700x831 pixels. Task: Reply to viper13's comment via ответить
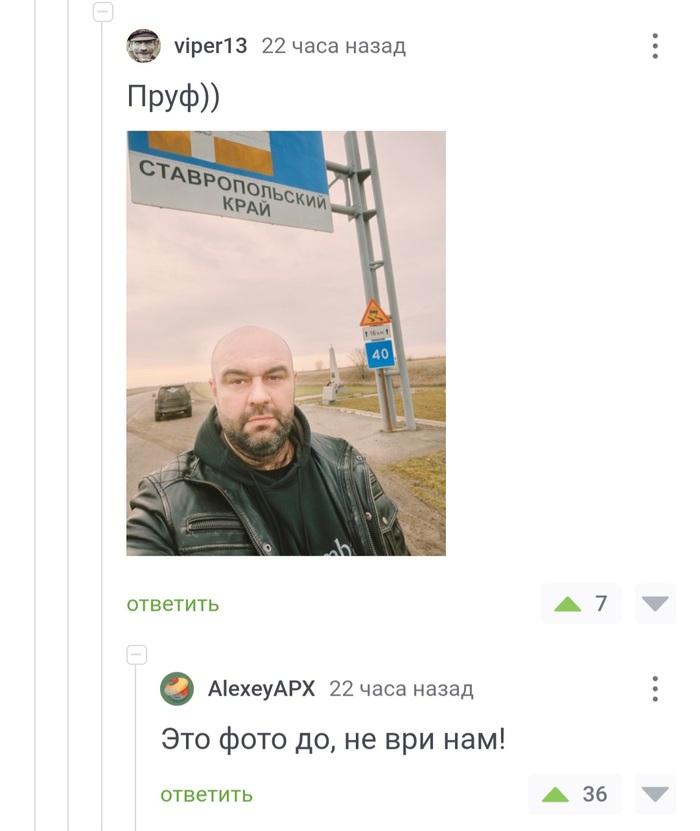click(172, 604)
